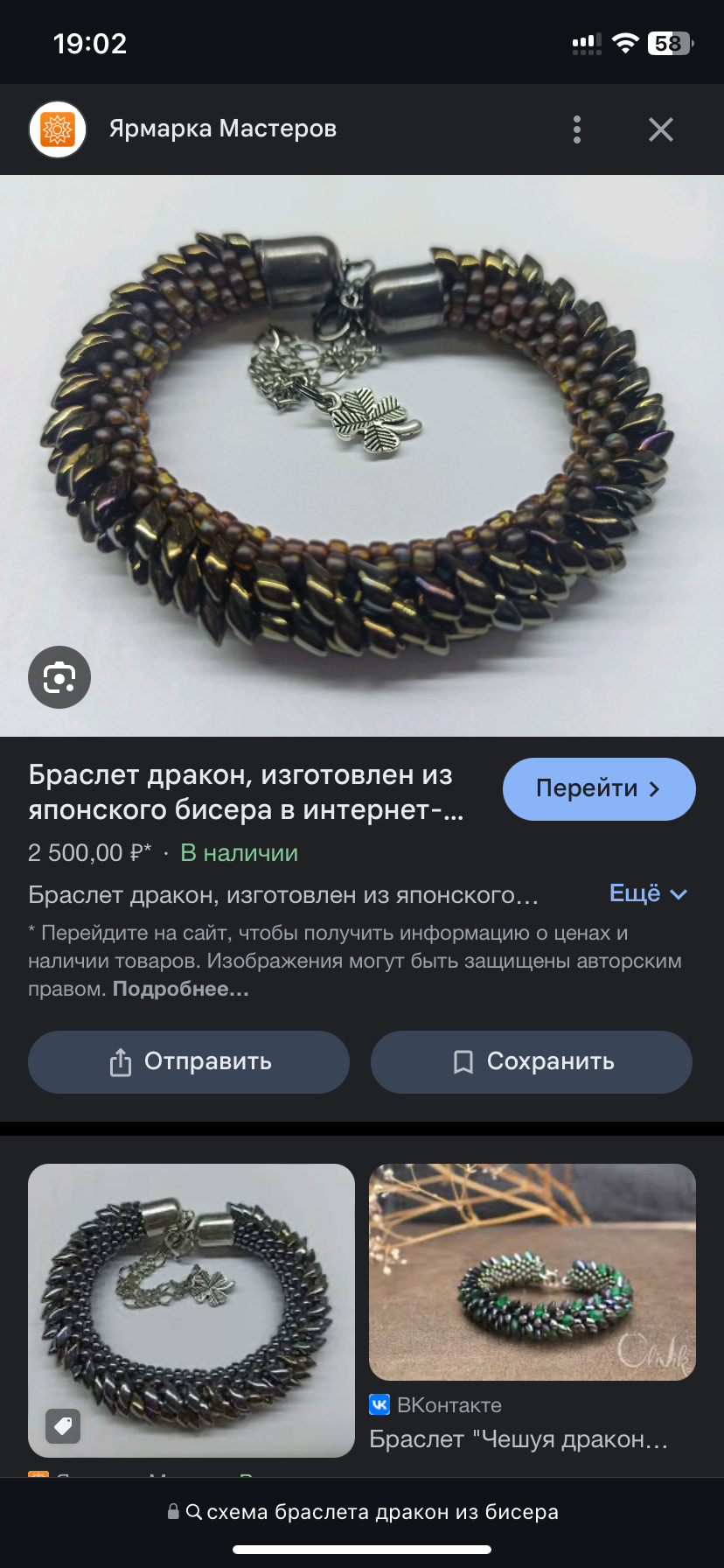Viewport: 724px width, 1568px height.
Task: Expand description with Ещё
Action: (648, 893)
